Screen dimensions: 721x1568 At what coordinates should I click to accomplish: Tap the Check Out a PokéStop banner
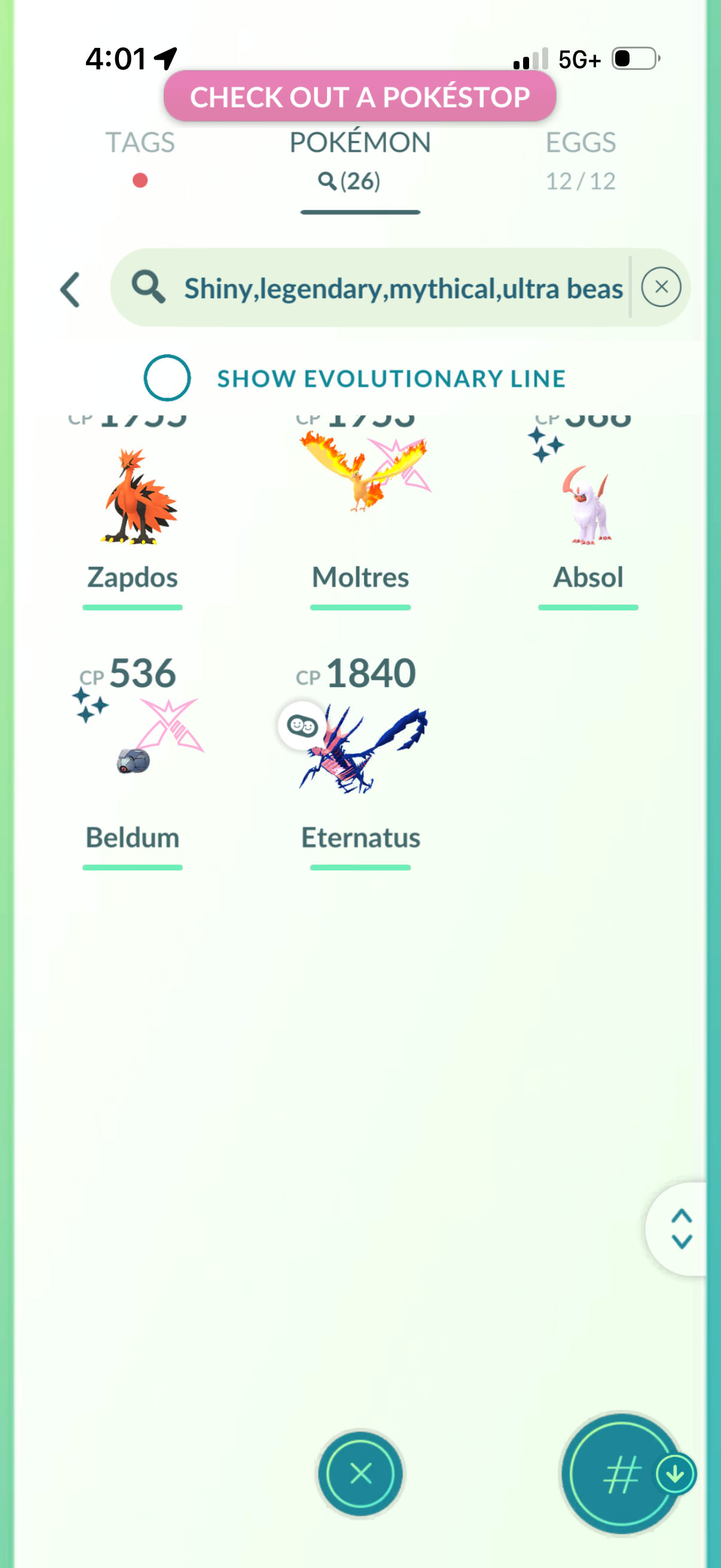pos(359,97)
